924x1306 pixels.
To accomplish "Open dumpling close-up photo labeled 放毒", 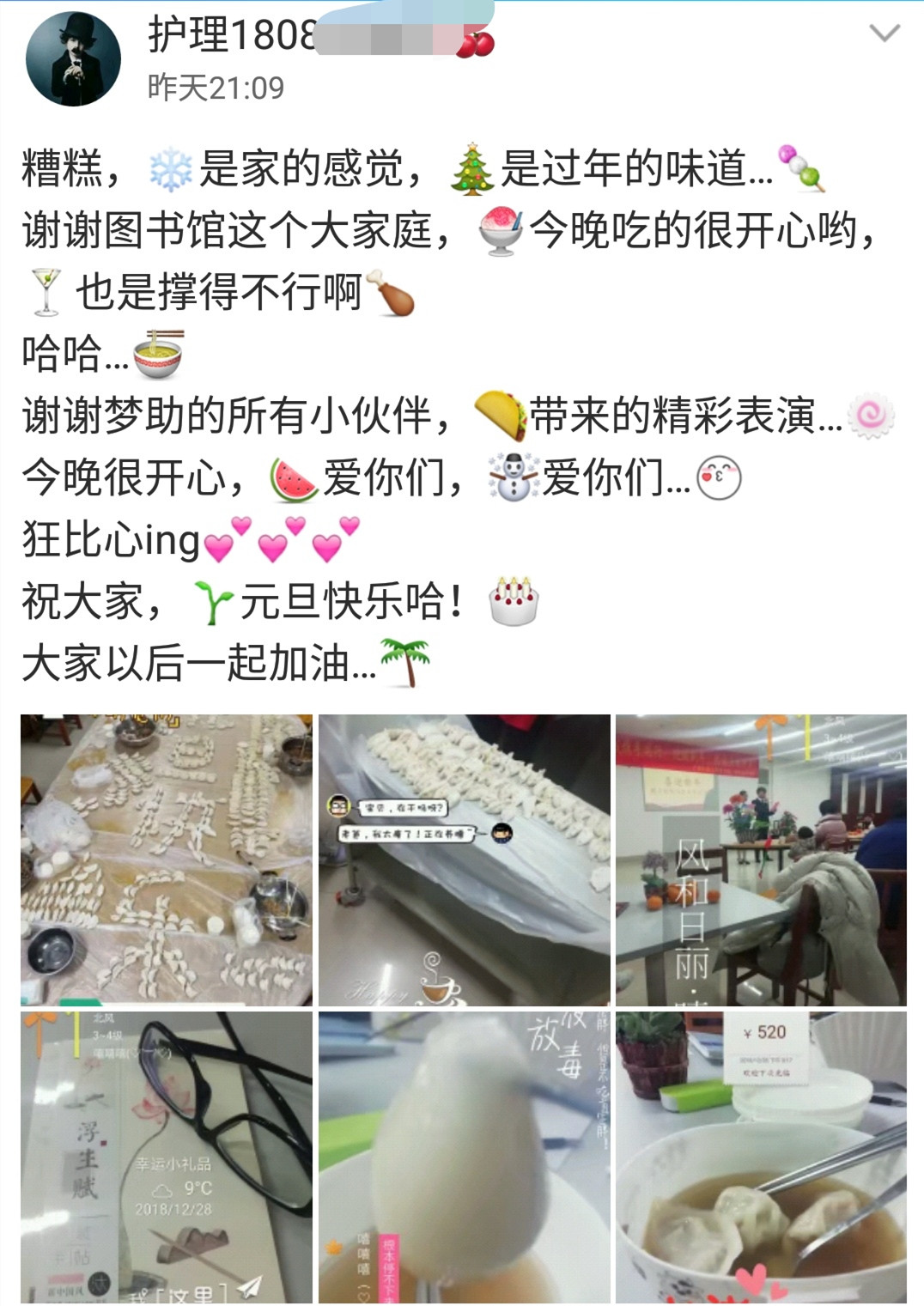I will [464, 1157].
